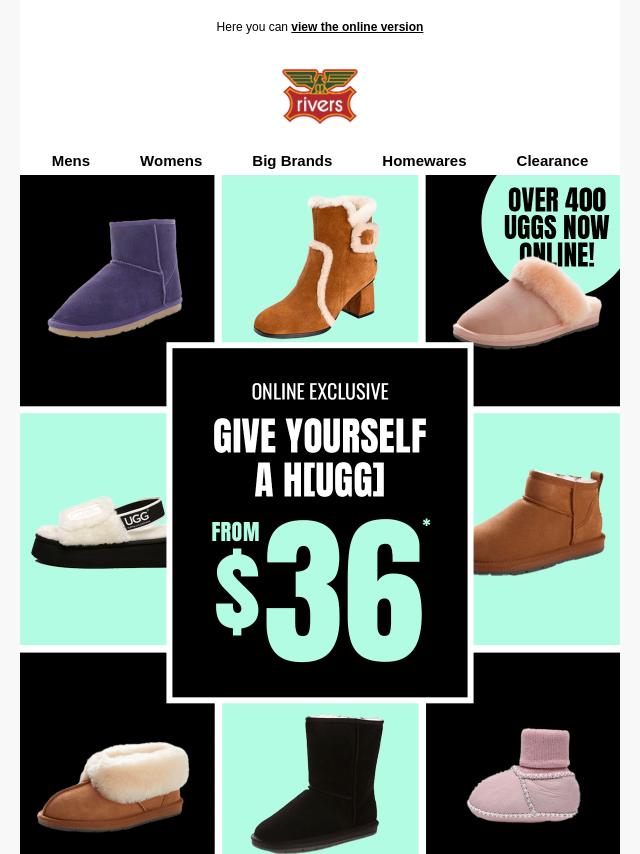This screenshot has width=640, height=854.
Task: Open the 'Give yourself a H[UGG]' promo banner
Action: (x=320, y=522)
